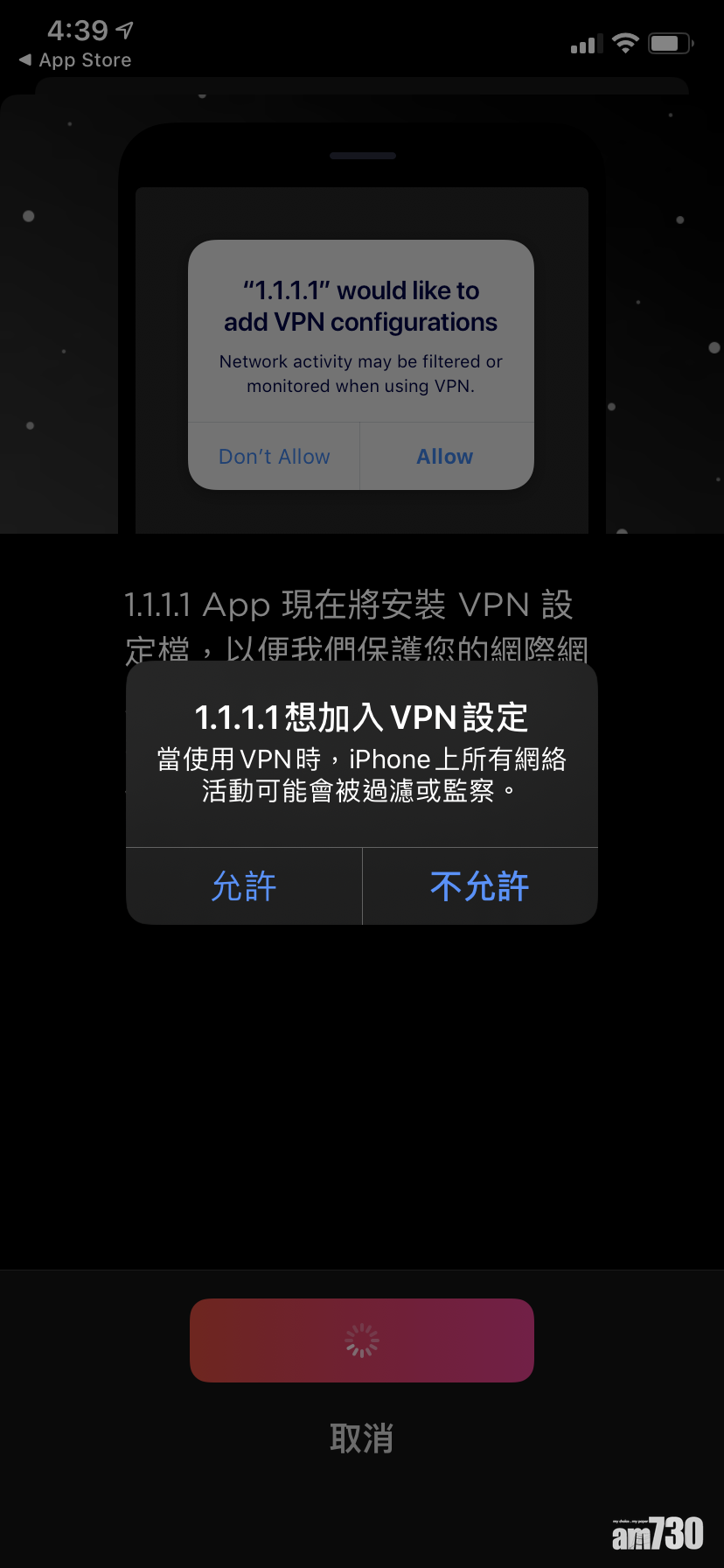Tap 允許 to allow VPN configuration
Screen dimensions: 724x1568
(x=244, y=886)
